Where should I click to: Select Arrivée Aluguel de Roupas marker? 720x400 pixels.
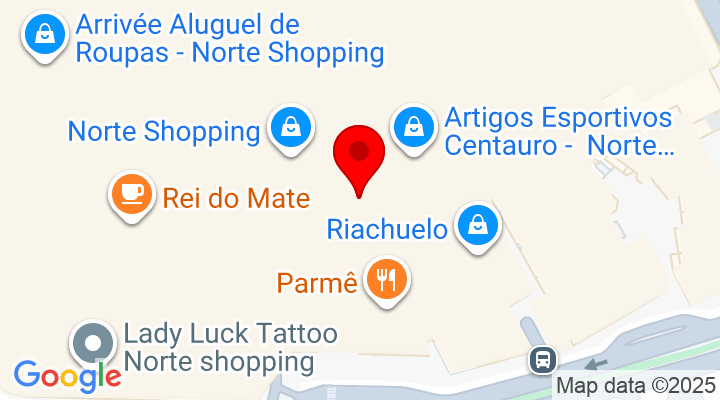[44, 35]
